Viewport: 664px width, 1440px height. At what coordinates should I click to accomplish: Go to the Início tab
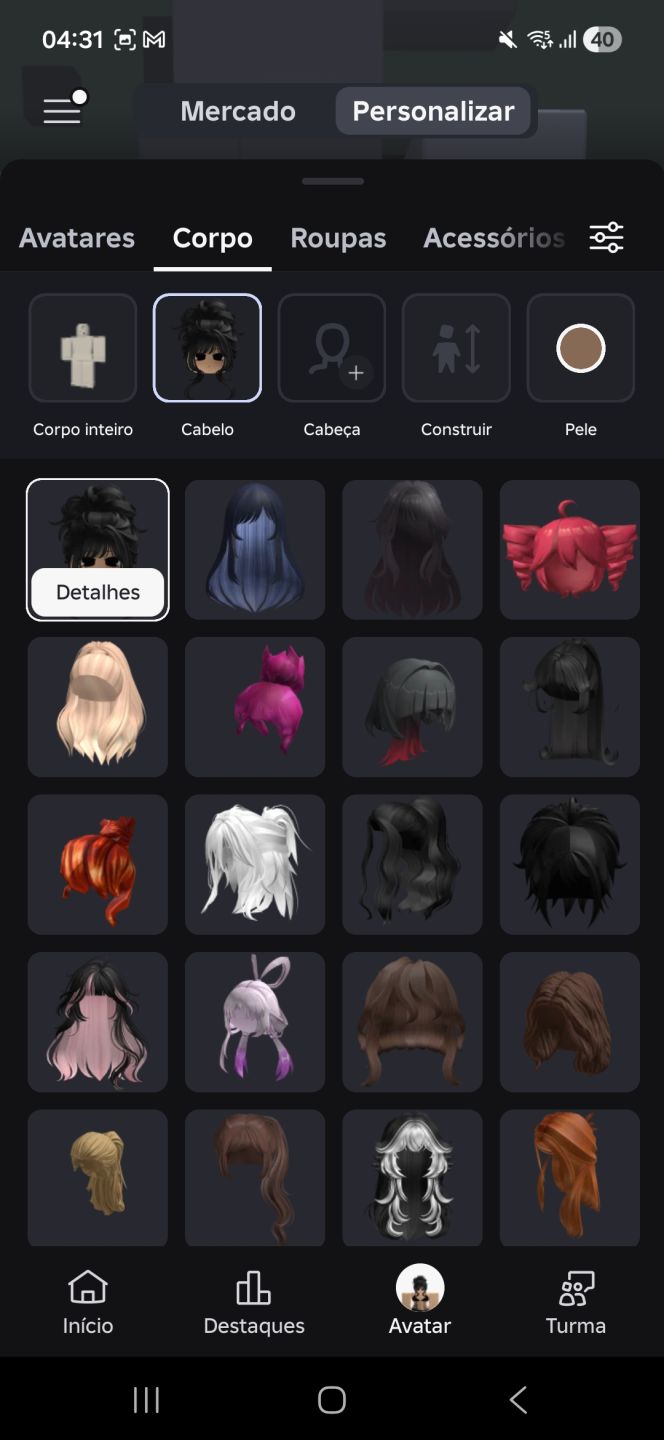pos(88,1303)
